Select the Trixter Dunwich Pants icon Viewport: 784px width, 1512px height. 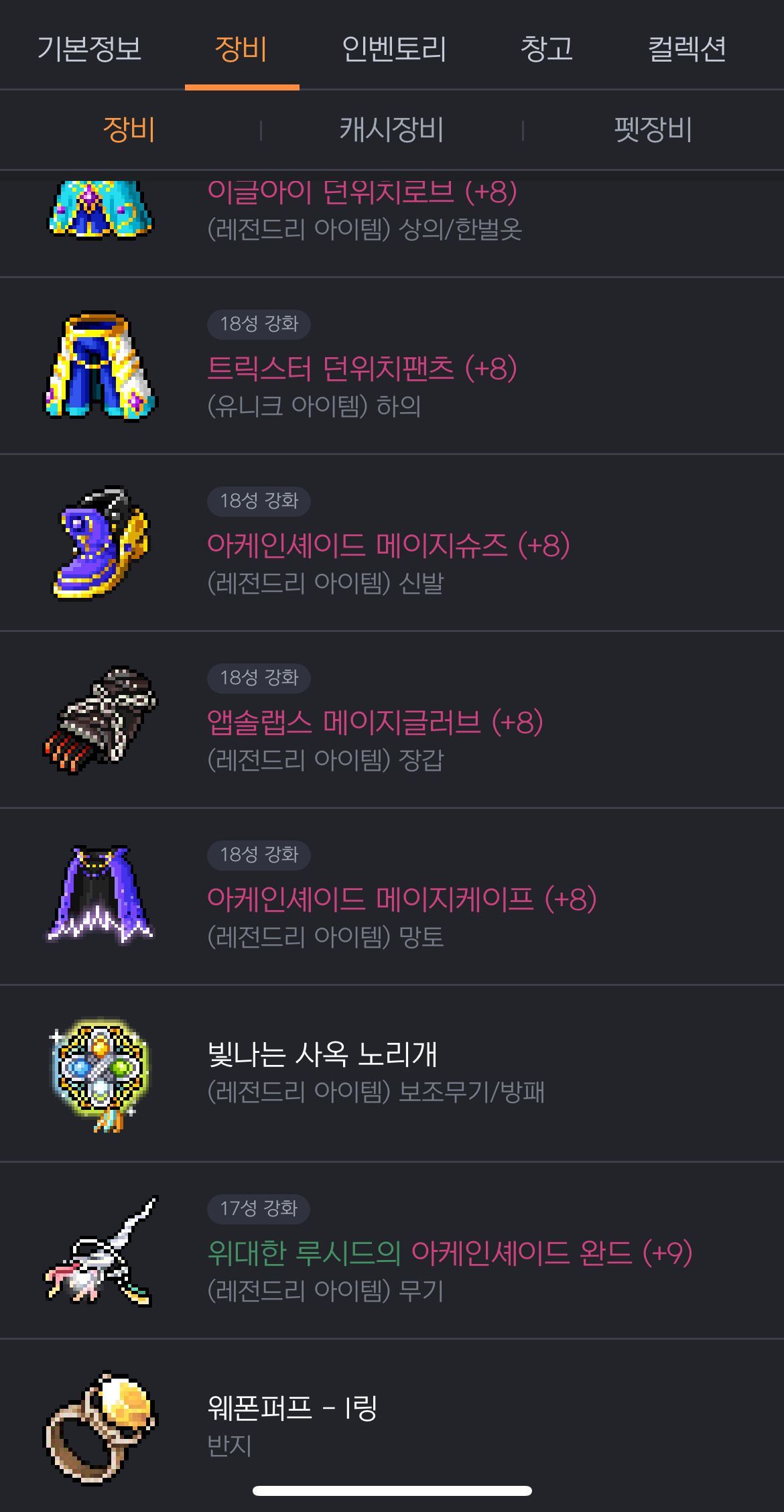point(101,365)
